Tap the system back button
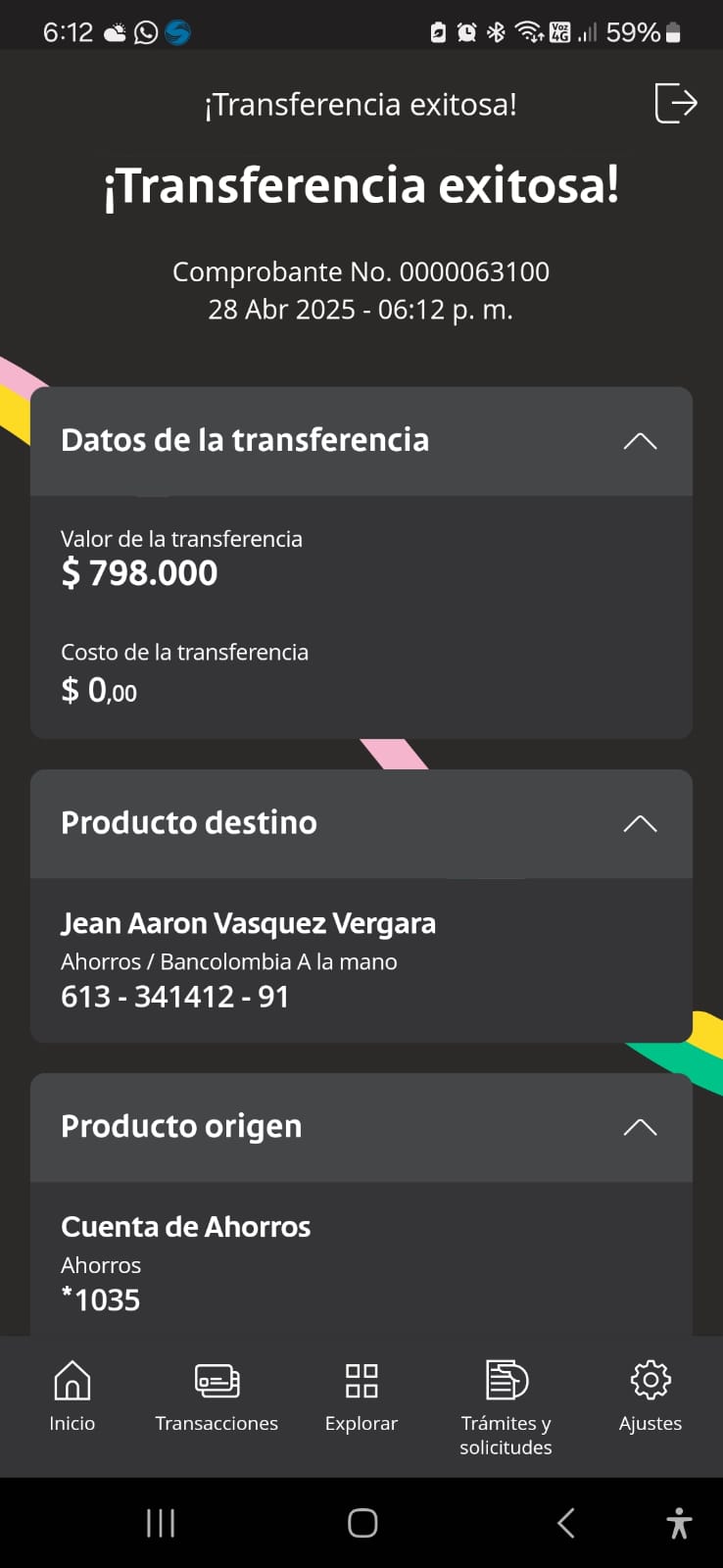This screenshot has height=1568, width=723. [565, 1523]
